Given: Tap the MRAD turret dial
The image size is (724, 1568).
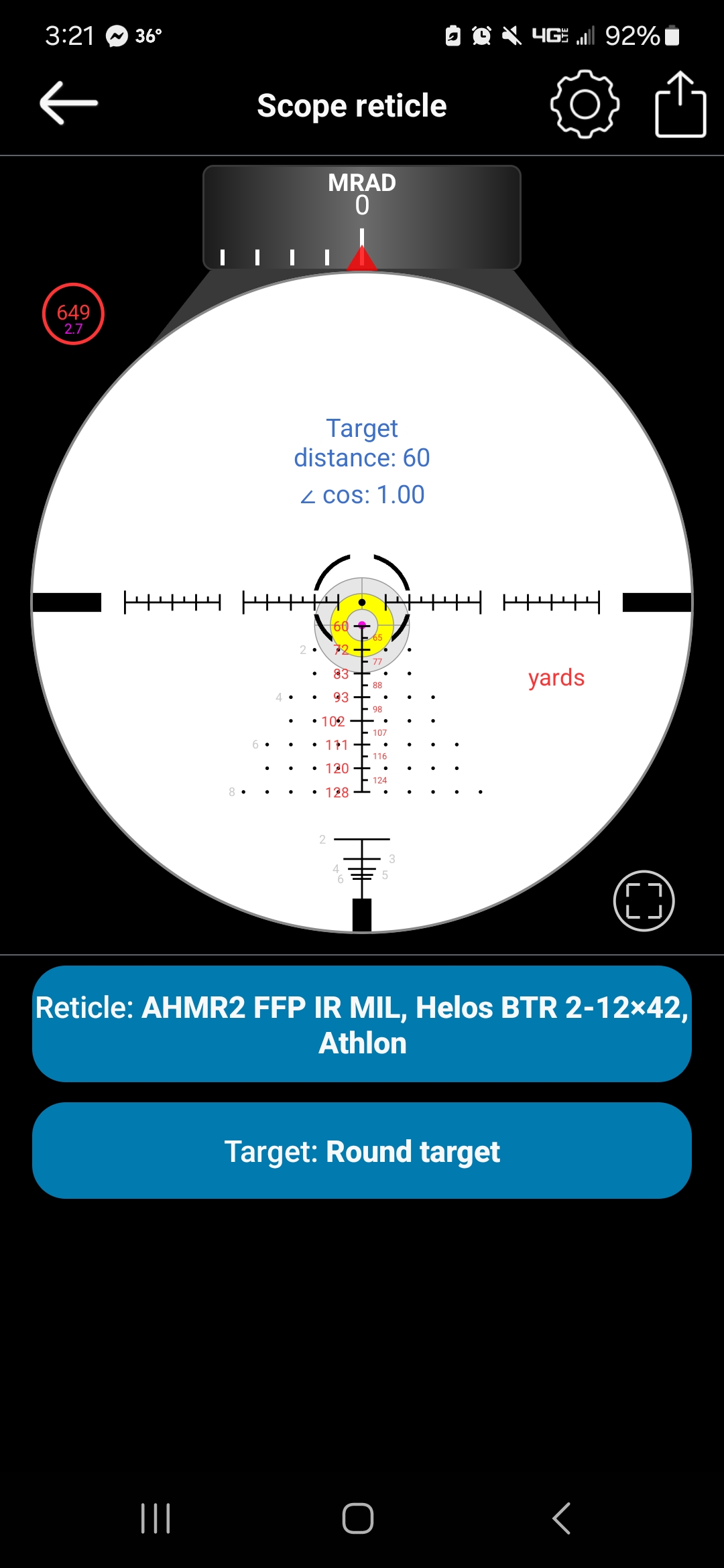Looking at the screenshot, I should 362,218.
